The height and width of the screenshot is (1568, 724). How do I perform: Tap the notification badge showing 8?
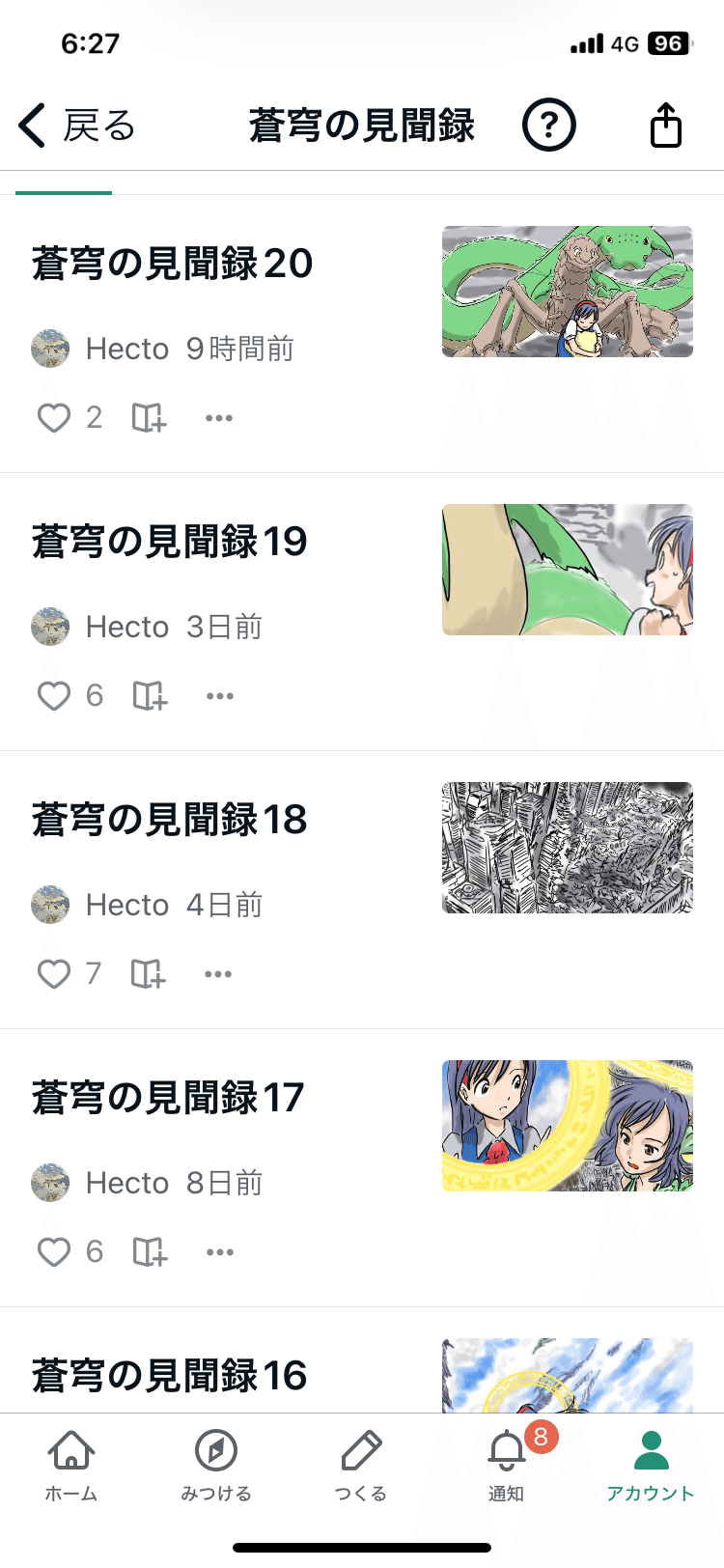tap(540, 1438)
